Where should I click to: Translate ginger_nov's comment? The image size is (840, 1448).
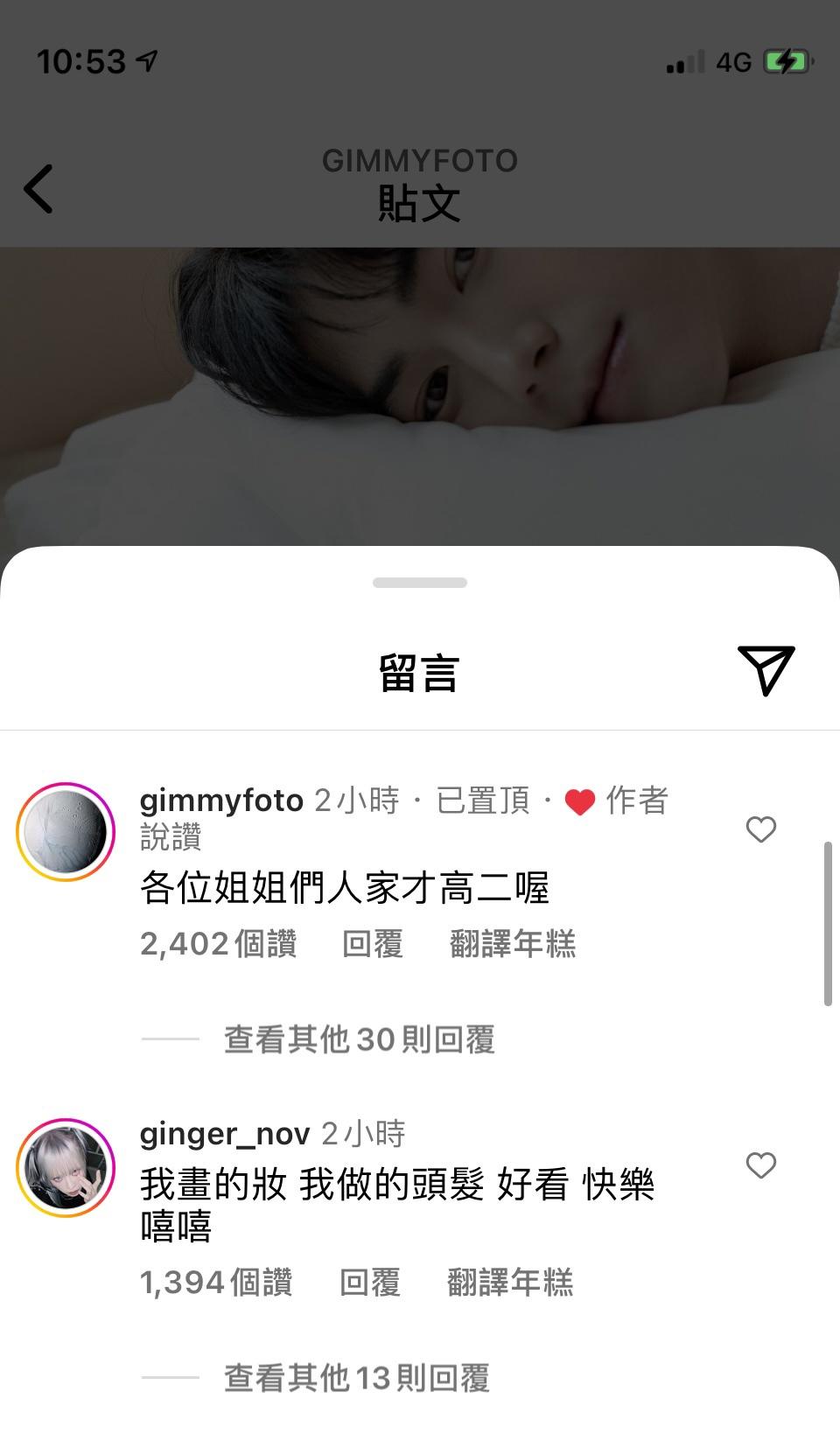point(510,1283)
